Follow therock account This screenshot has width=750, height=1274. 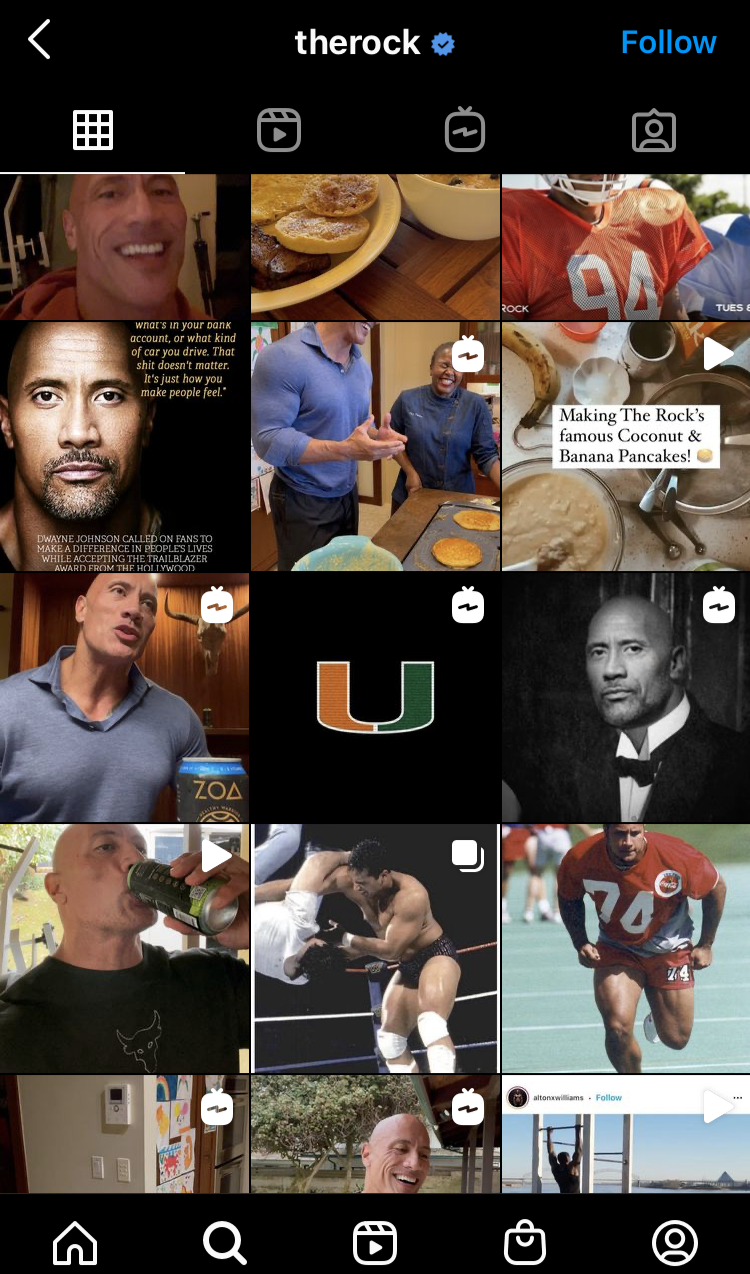pyautogui.click(x=668, y=42)
